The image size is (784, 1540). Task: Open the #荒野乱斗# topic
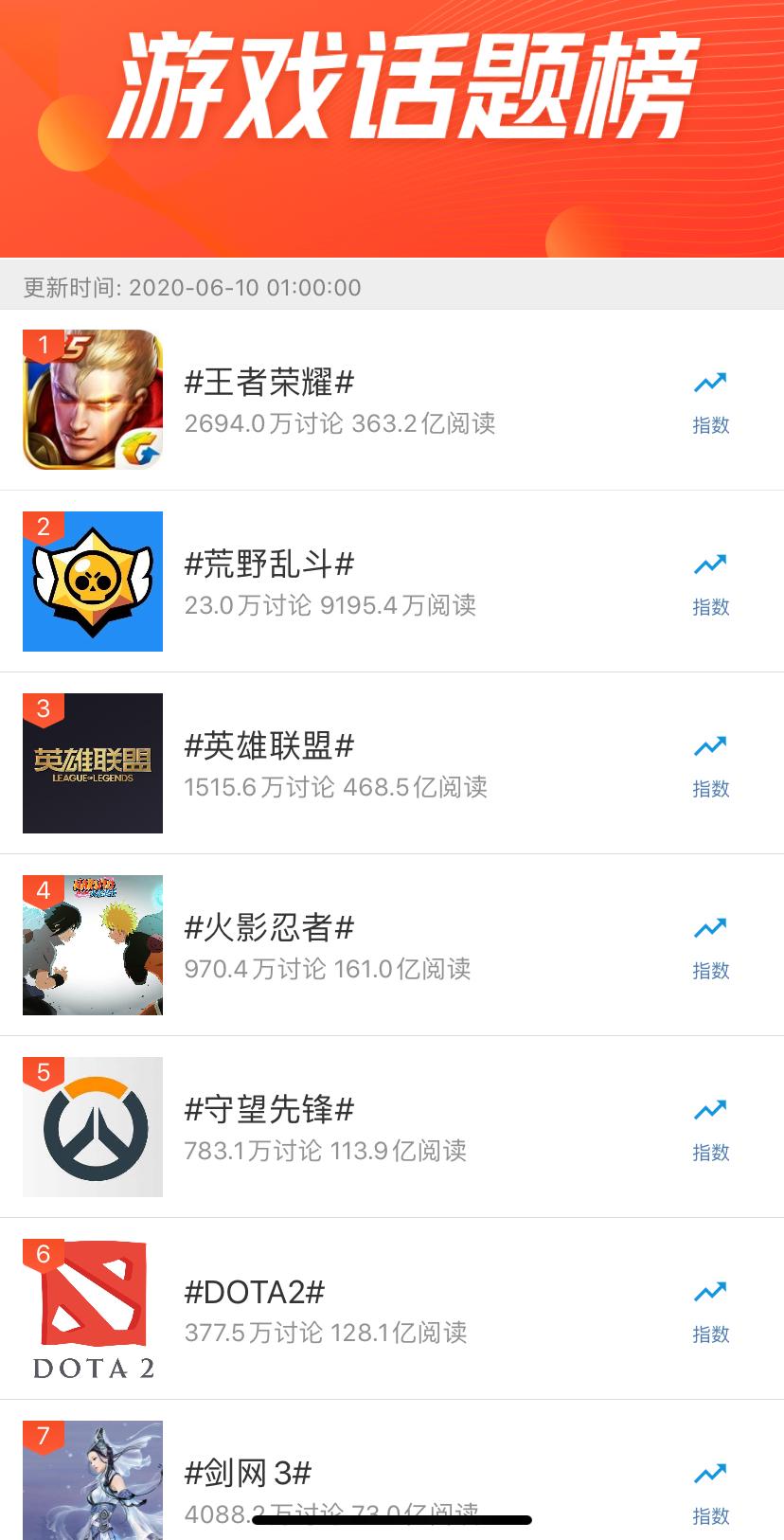pos(270,564)
